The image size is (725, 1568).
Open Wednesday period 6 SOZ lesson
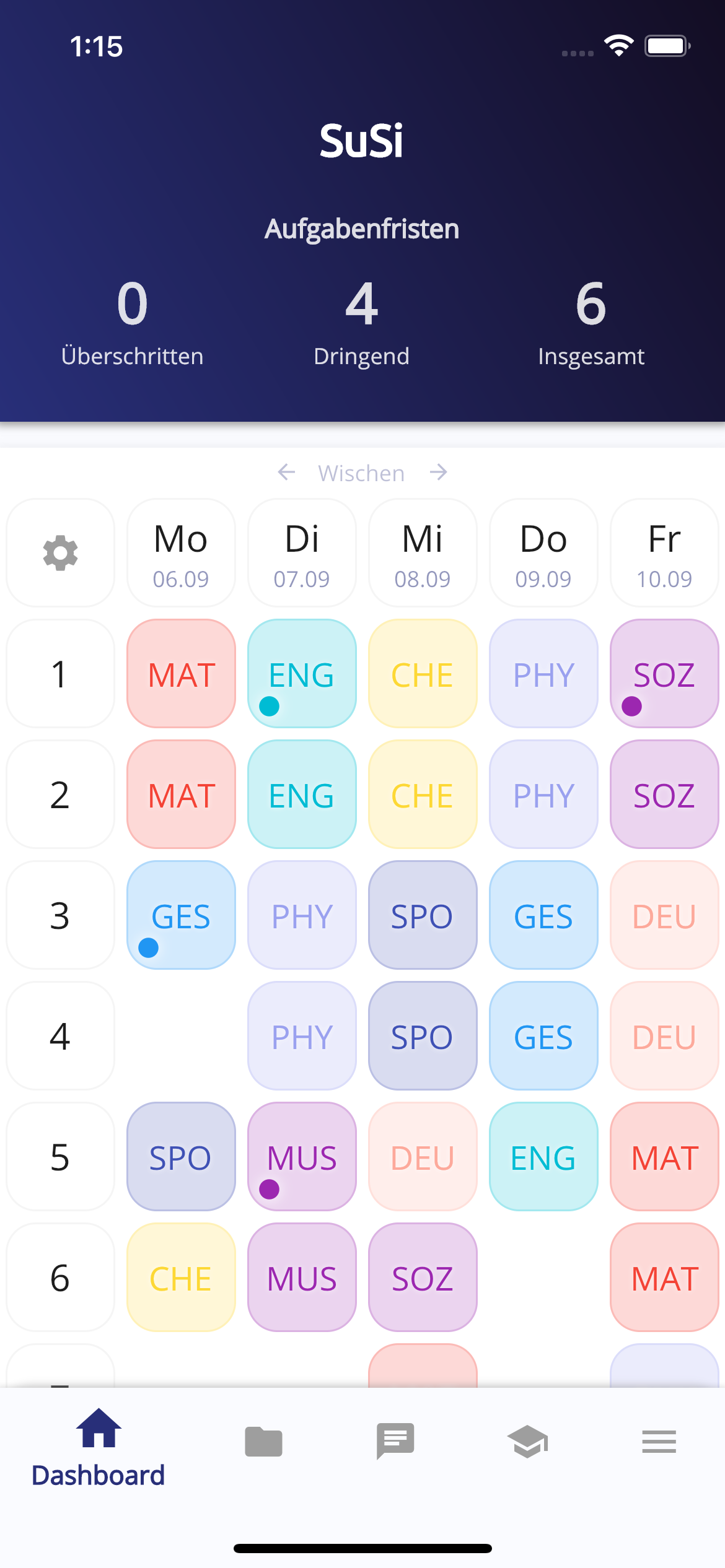[x=423, y=1277]
